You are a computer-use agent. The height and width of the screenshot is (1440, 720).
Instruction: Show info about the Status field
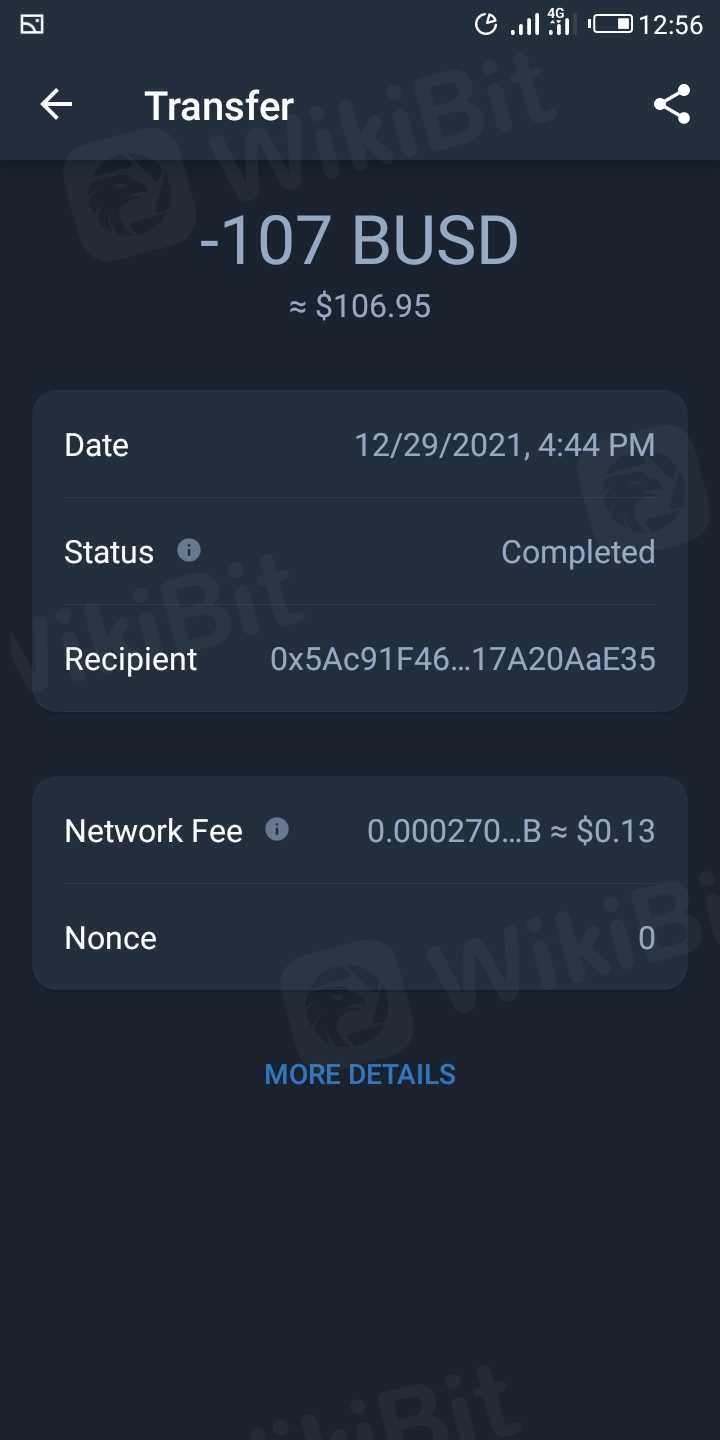189,551
